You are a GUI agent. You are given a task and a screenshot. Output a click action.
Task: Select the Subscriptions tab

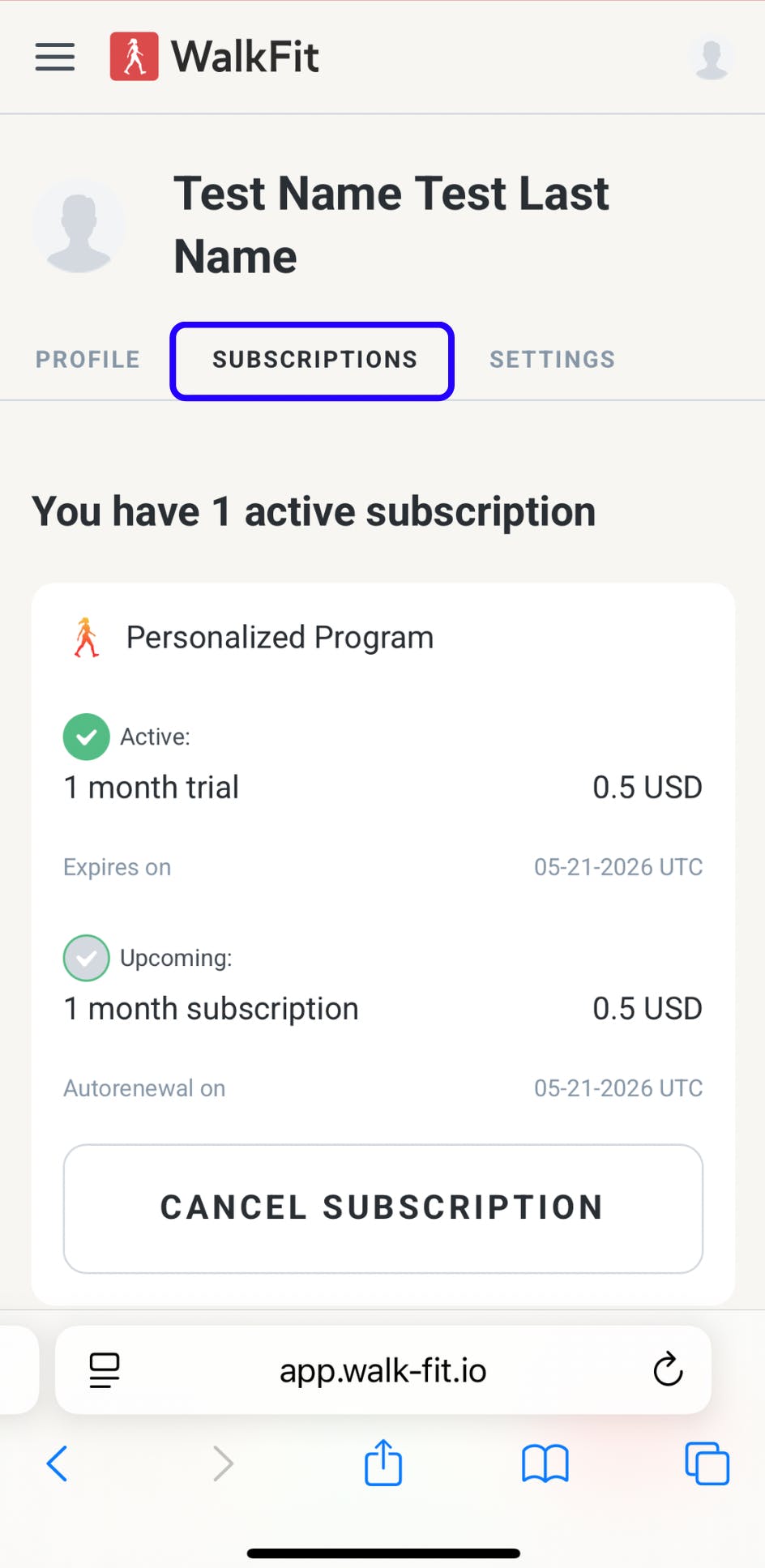pos(314,360)
